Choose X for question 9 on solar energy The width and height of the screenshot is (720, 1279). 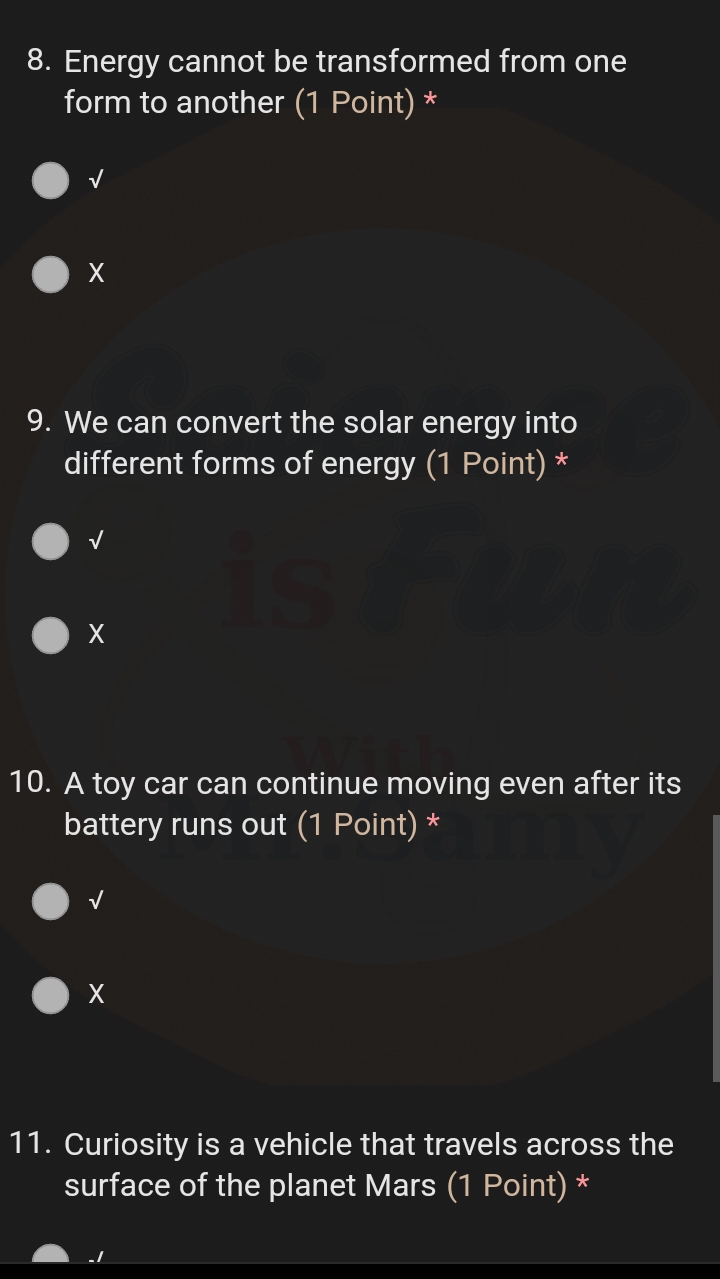tap(50, 635)
